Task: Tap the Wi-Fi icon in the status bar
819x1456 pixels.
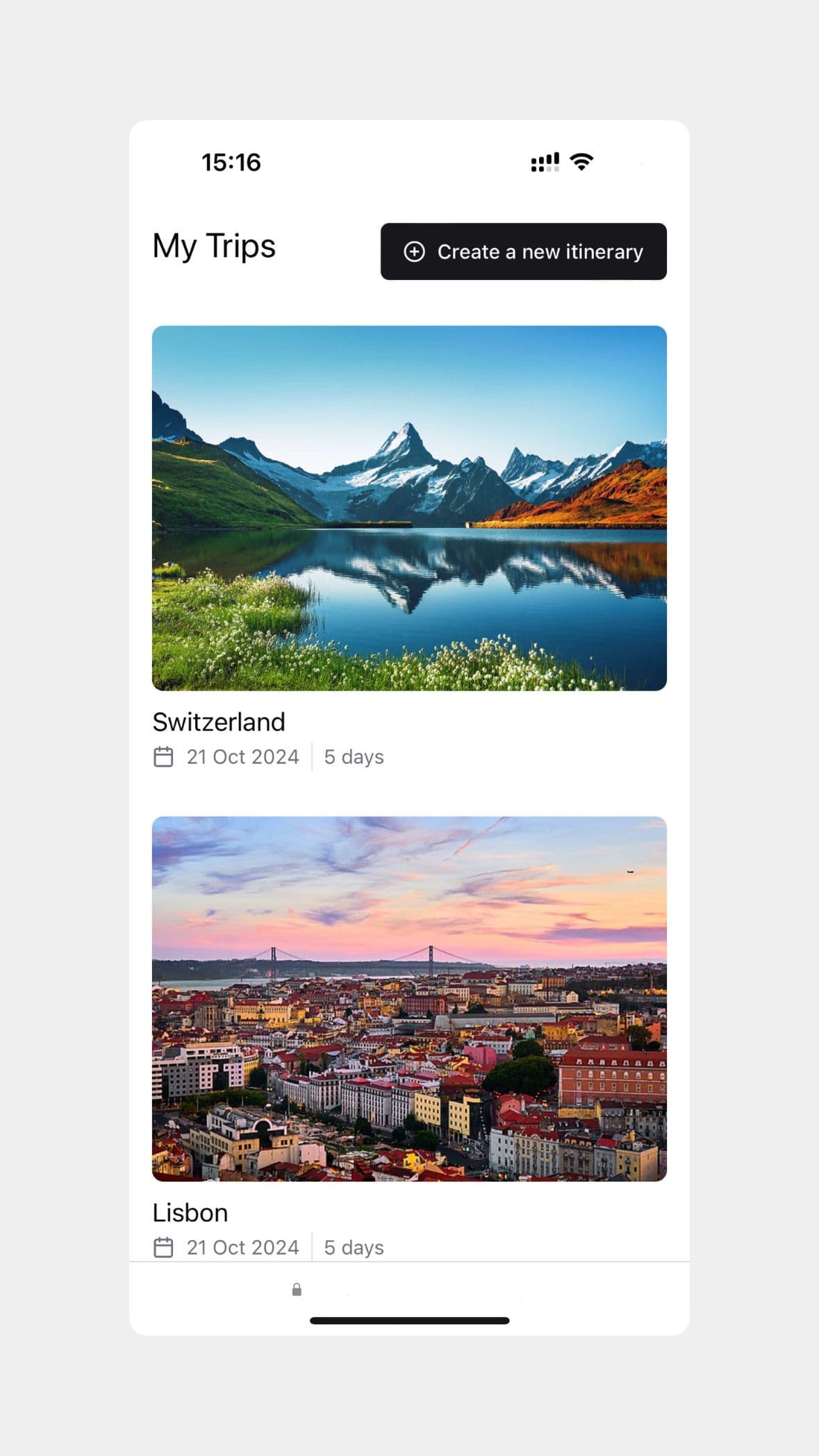Action: (x=581, y=161)
